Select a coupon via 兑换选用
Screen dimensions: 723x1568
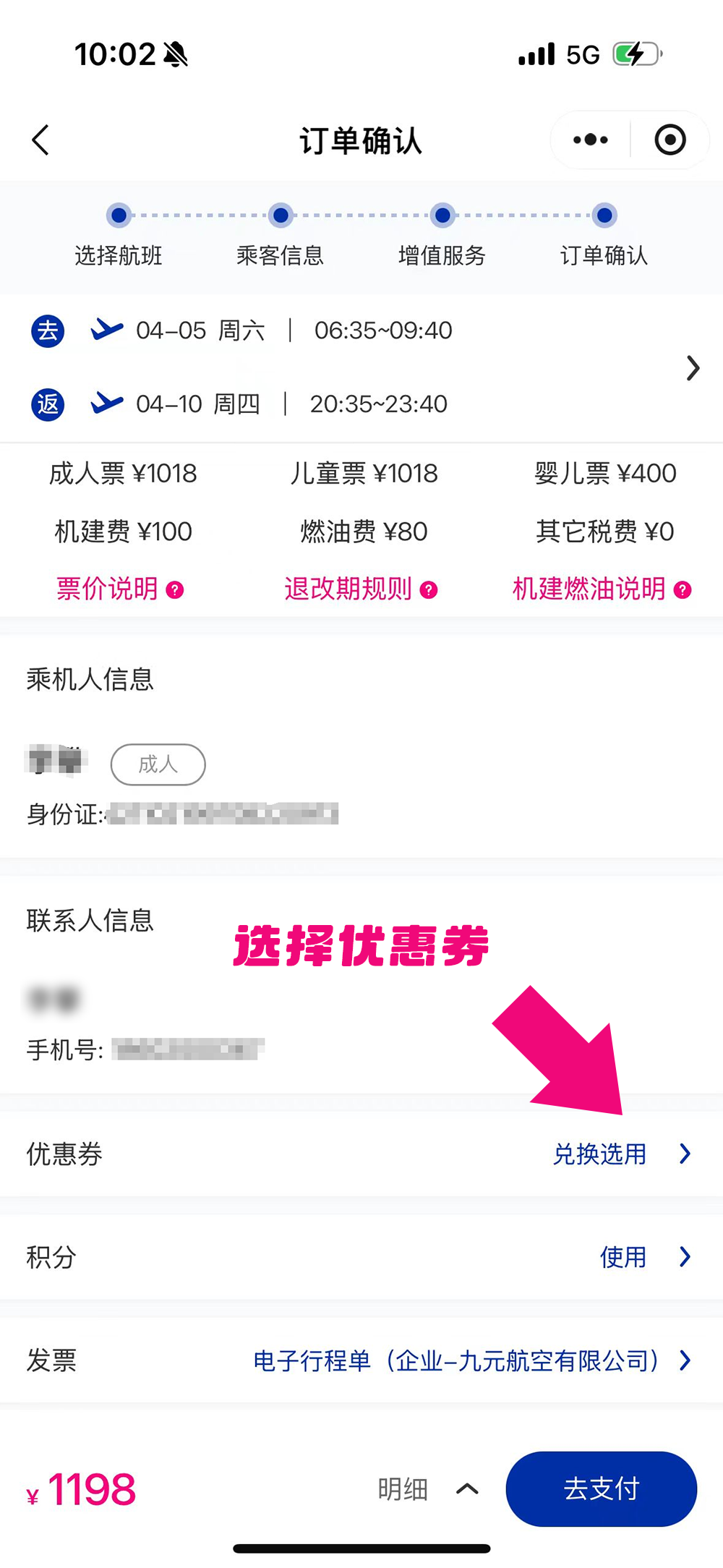point(620,1154)
